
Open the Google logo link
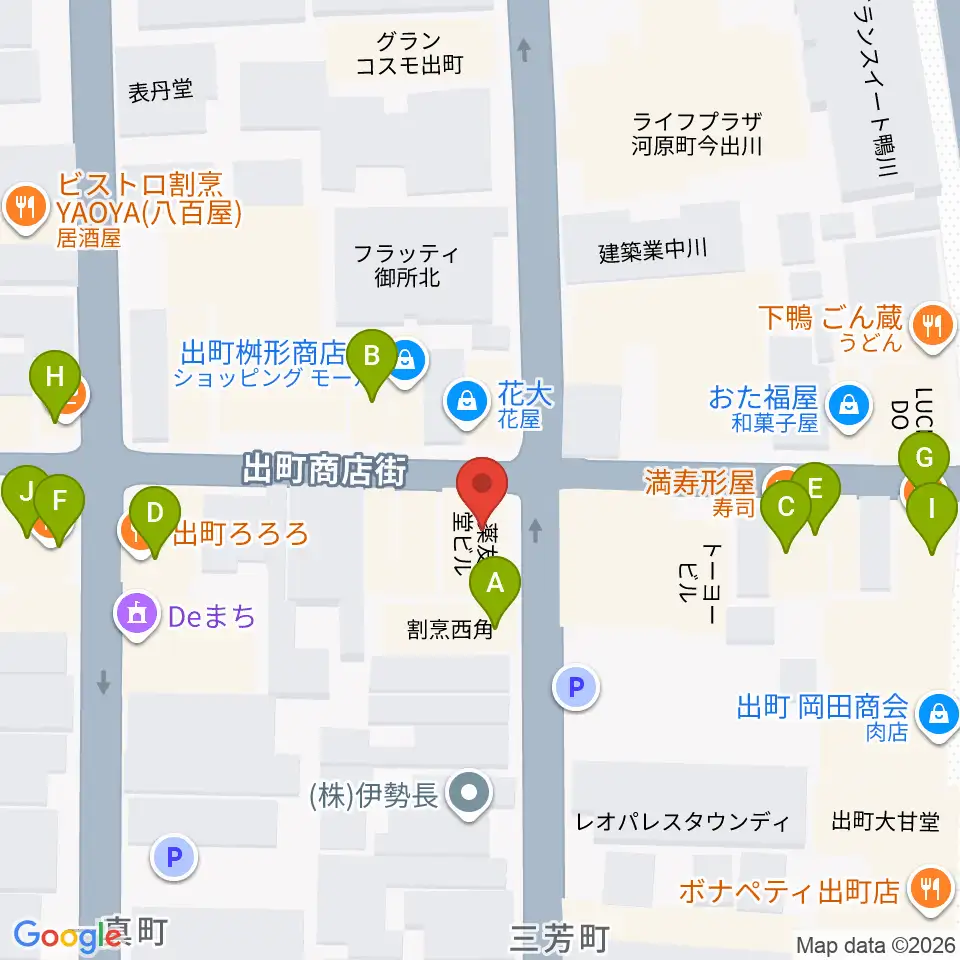67,937
